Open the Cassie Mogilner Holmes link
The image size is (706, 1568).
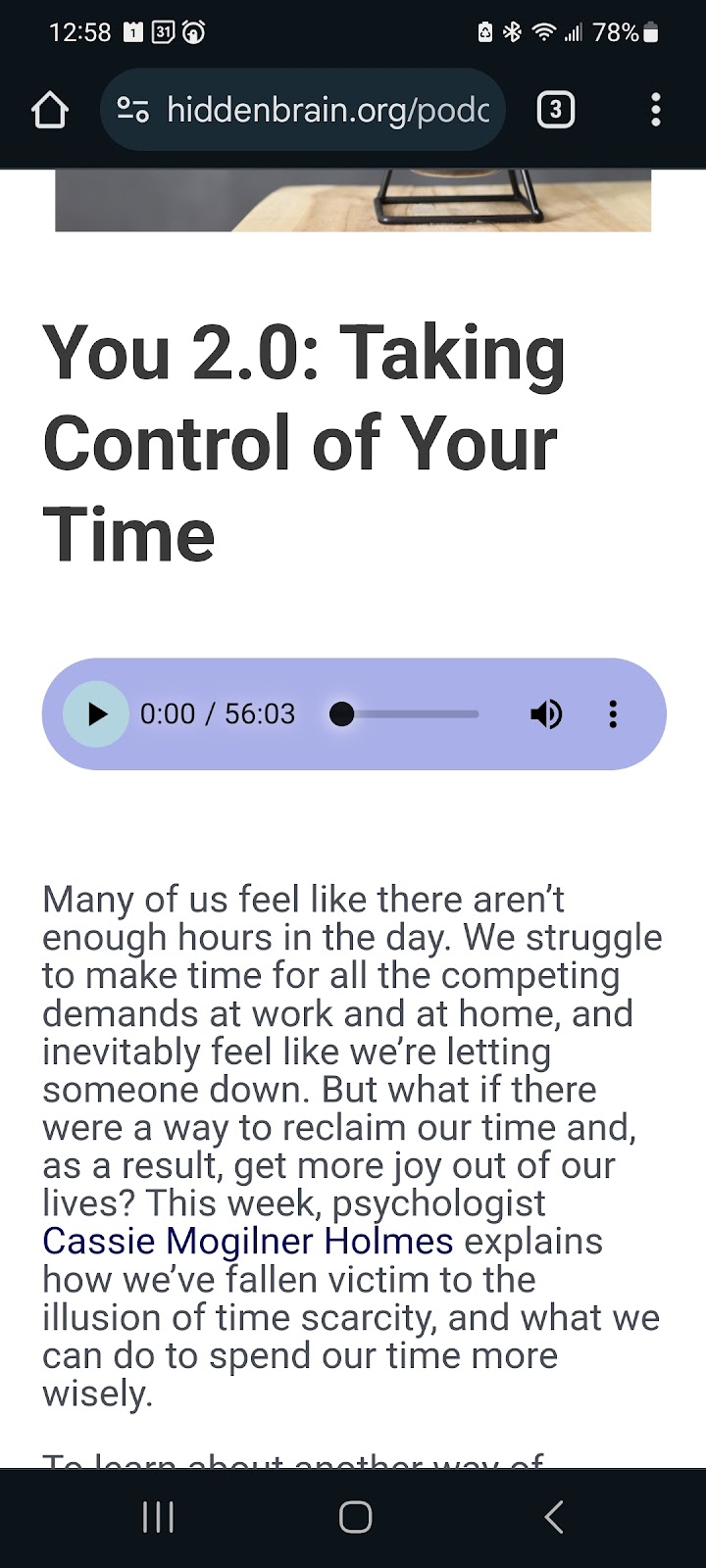click(247, 1241)
